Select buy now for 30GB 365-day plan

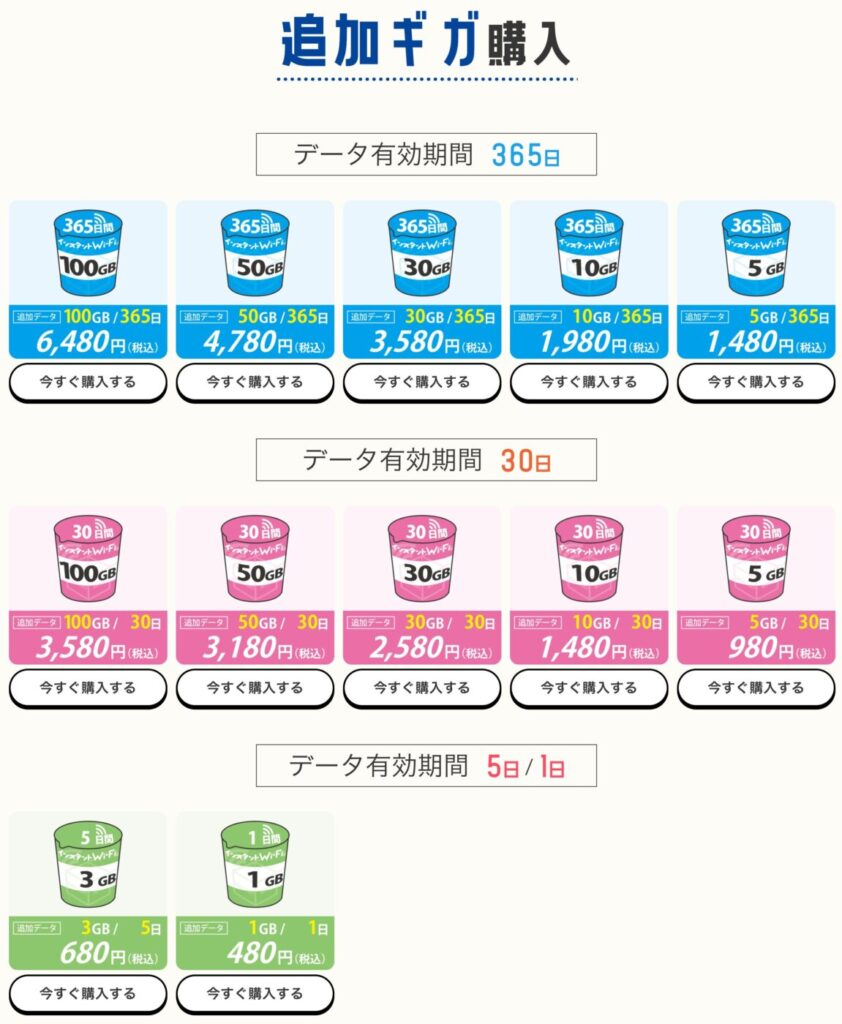click(422, 382)
